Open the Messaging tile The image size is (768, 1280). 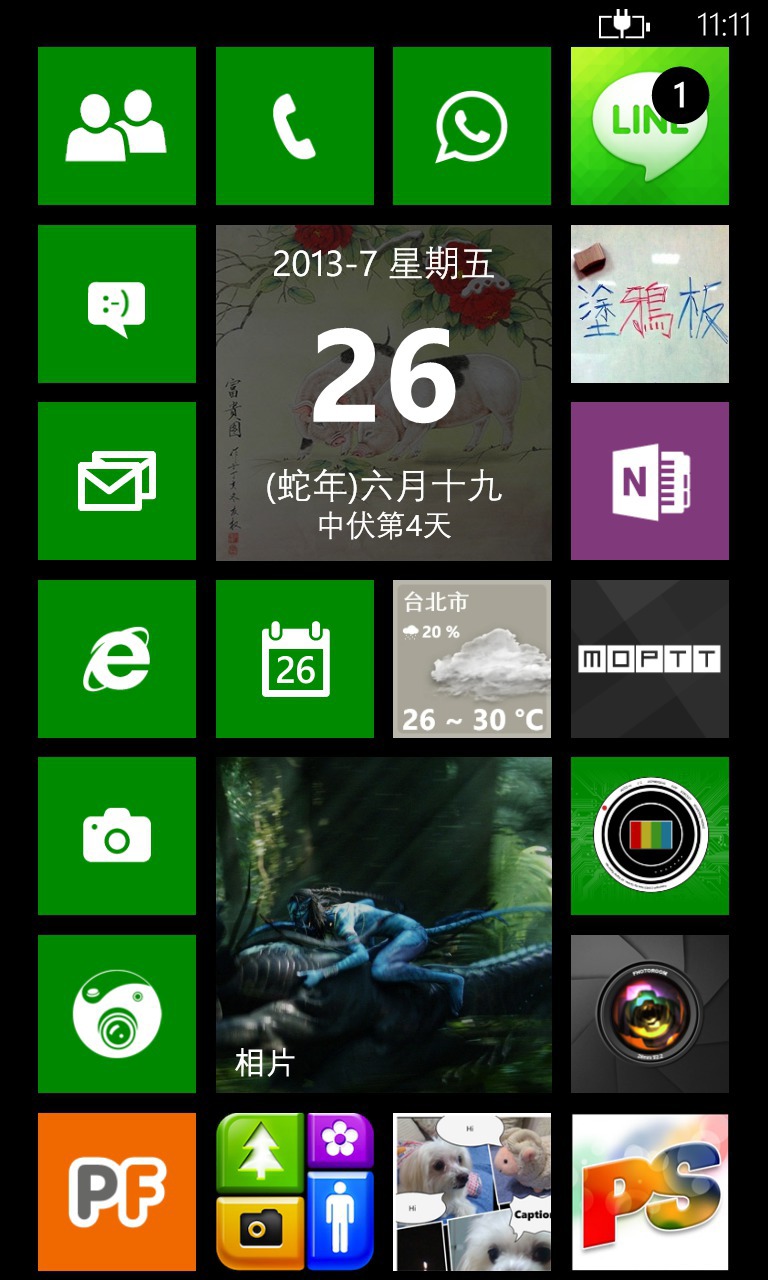point(117,304)
